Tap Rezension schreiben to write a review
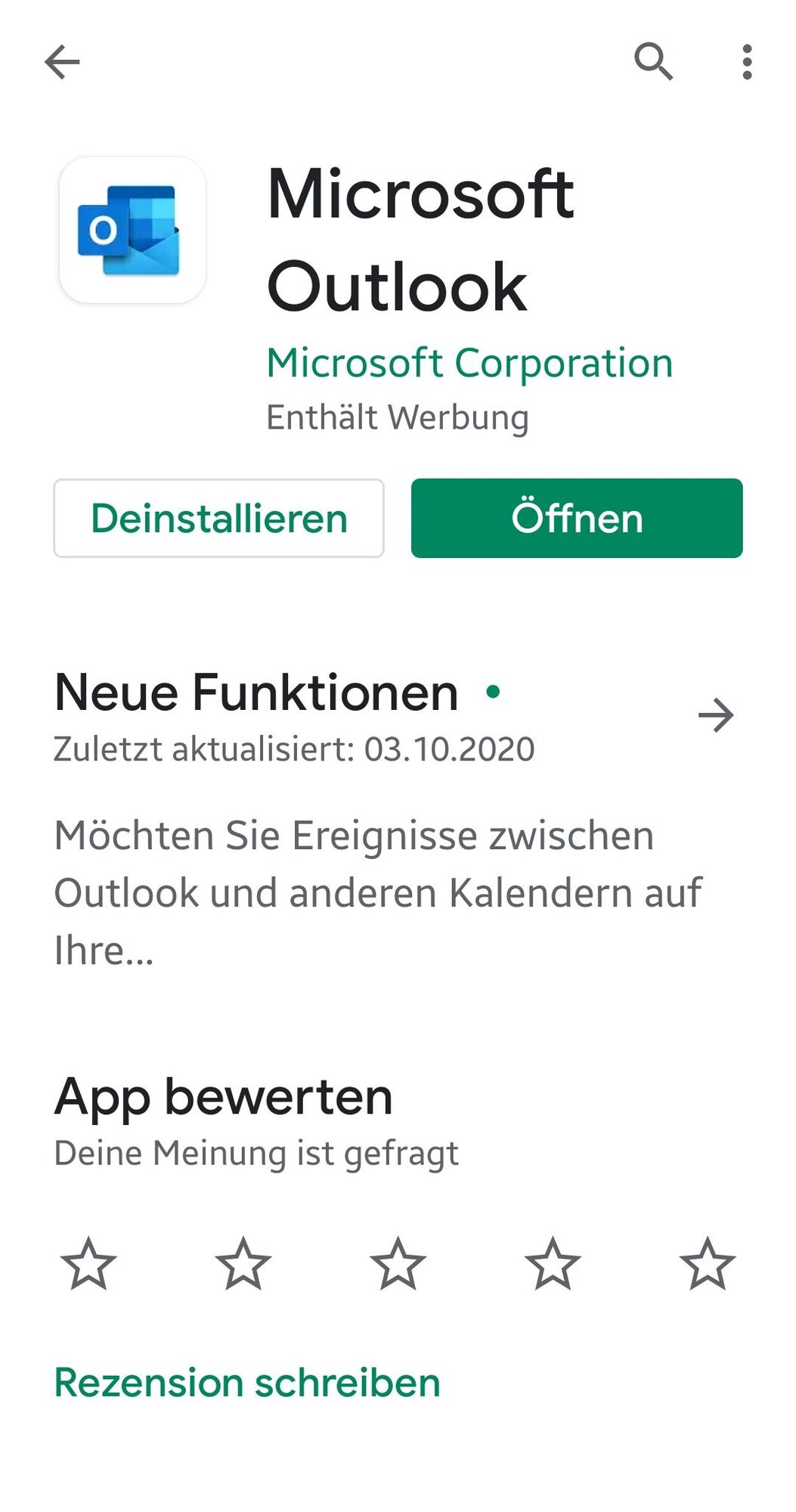 point(247,1383)
